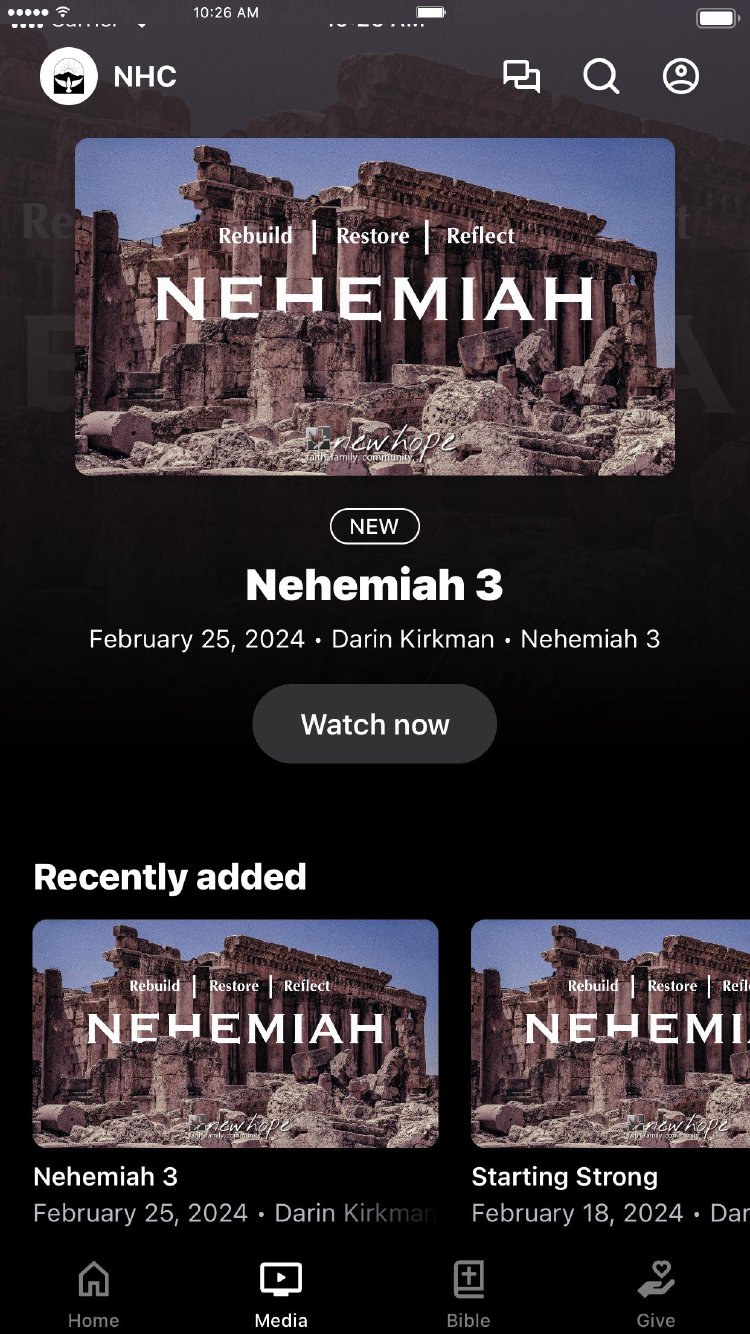Select the Media tab
Image resolution: width=750 pixels, height=1334 pixels.
281,1293
